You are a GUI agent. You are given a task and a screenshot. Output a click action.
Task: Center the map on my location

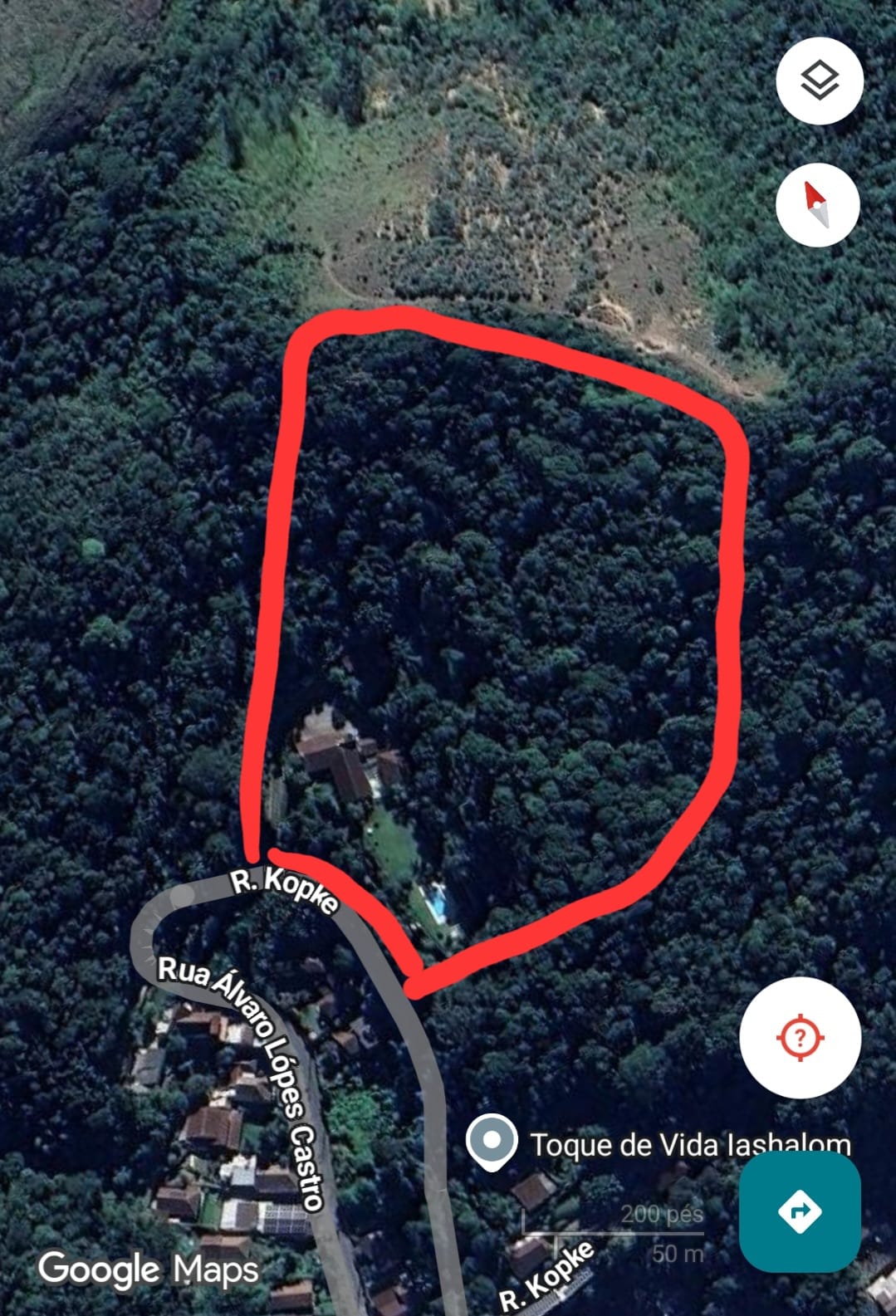(x=800, y=1037)
